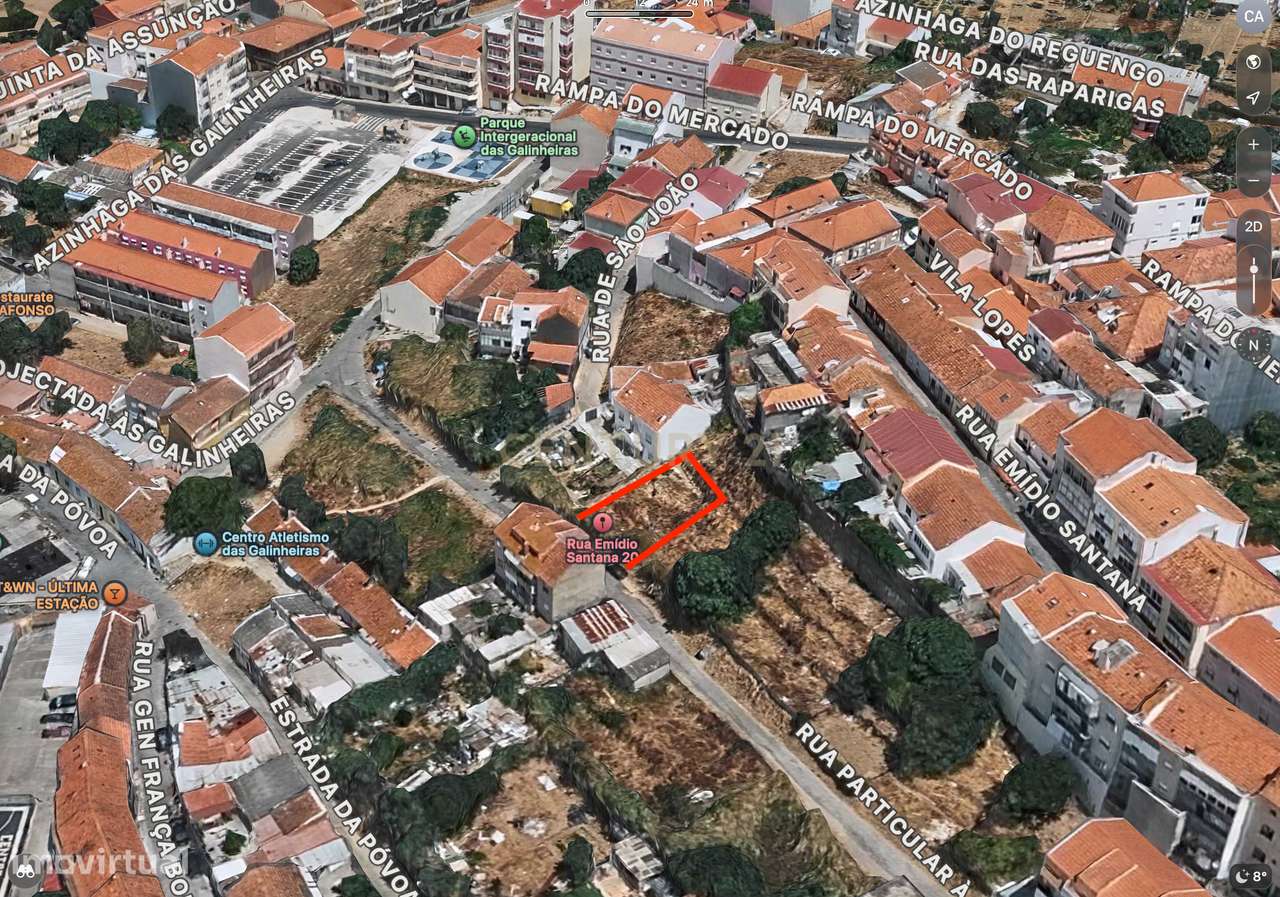Open Parque Intergeracional das Galinheiras marker
The image size is (1280, 897).
pyautogui.click(x=464, y=135)
